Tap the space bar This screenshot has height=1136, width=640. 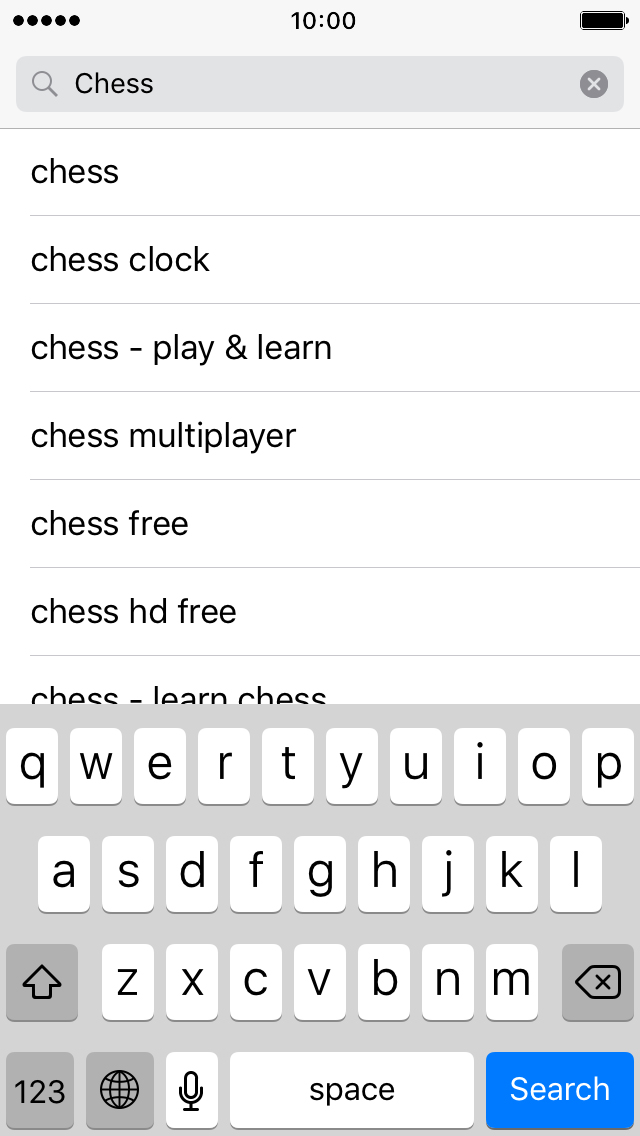click(x=352, y=1089)
